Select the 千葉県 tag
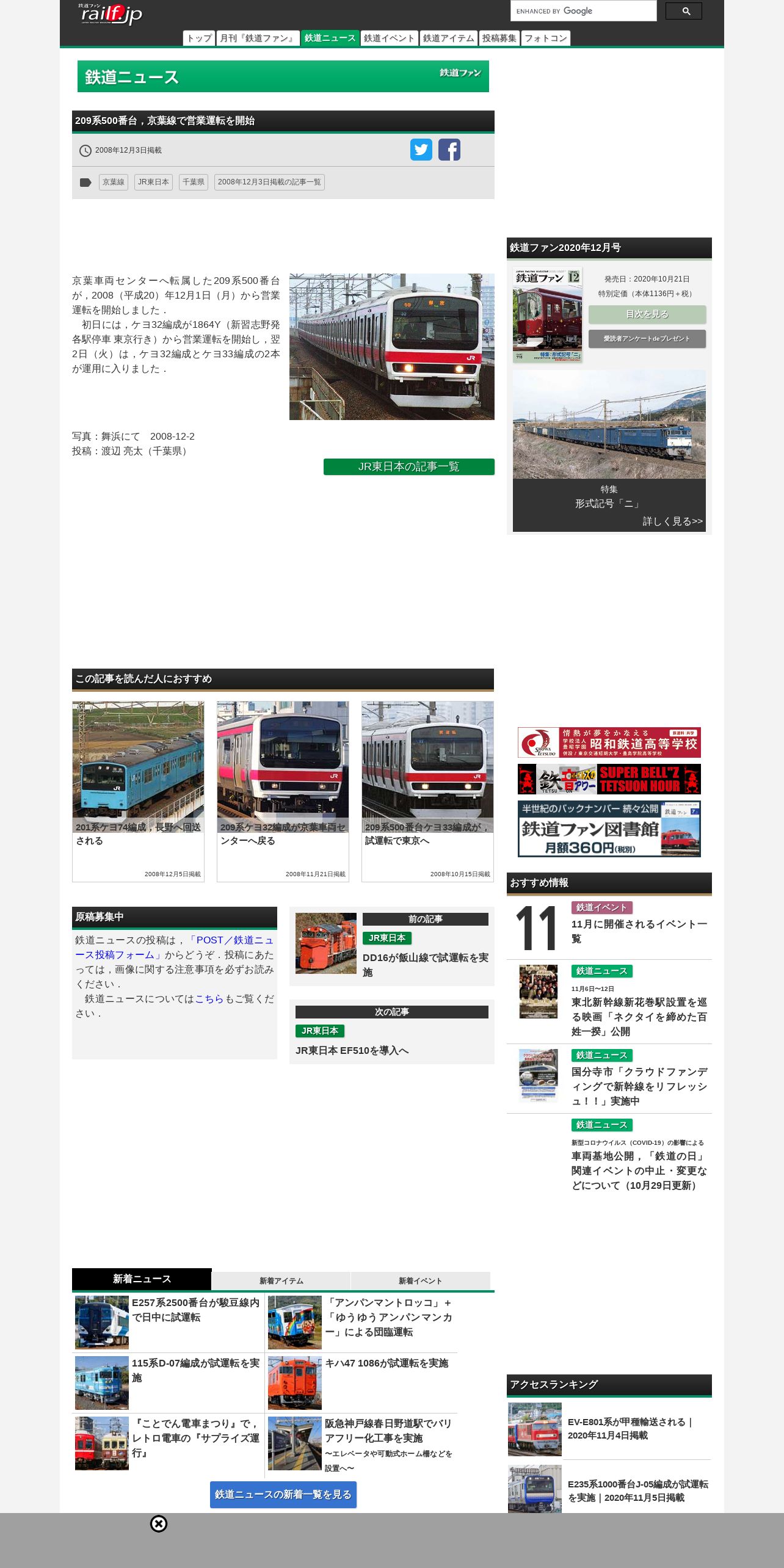Screen dimensions: 784x1568 point(194,182)
